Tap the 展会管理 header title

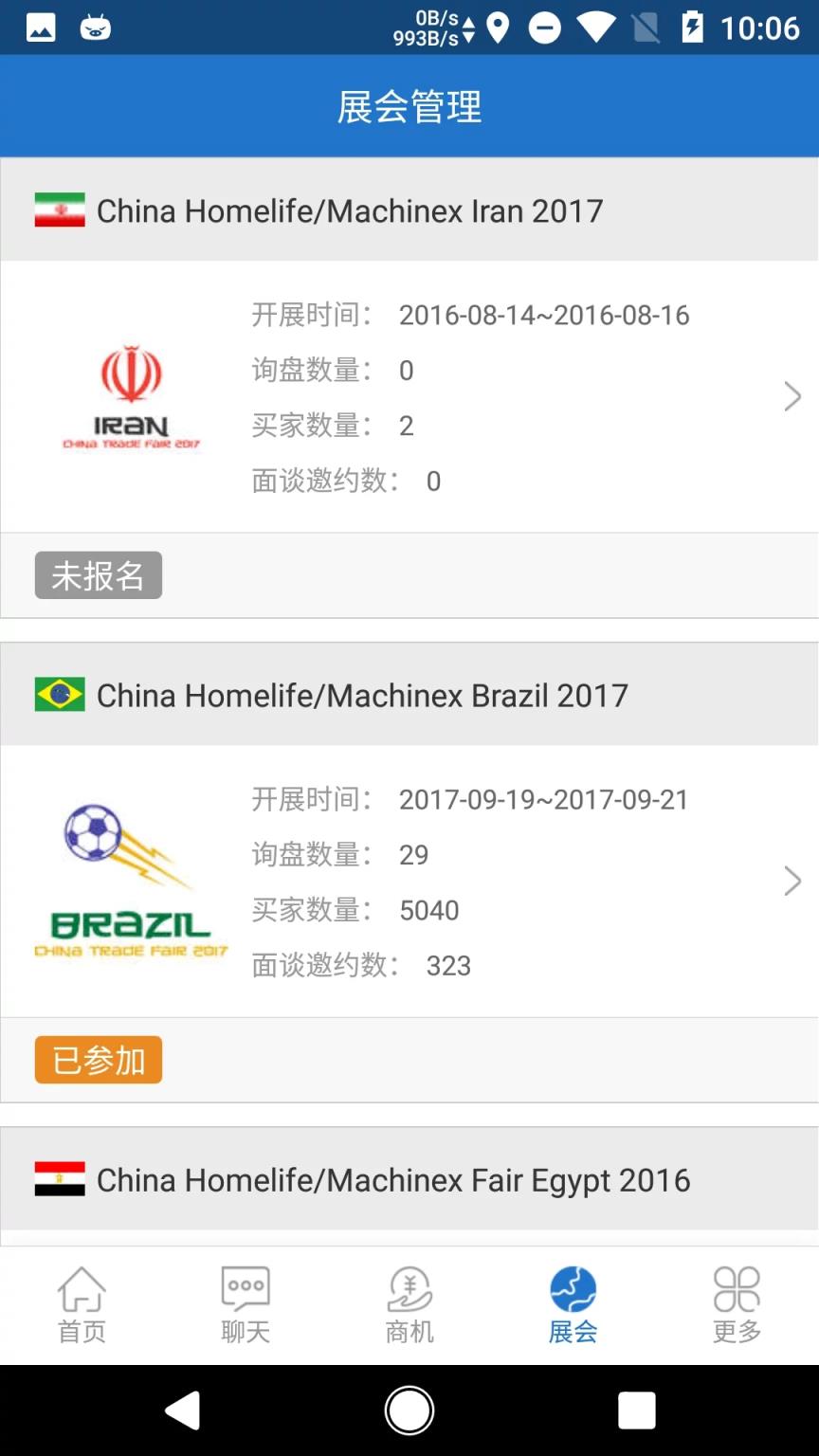coord(409,106)
